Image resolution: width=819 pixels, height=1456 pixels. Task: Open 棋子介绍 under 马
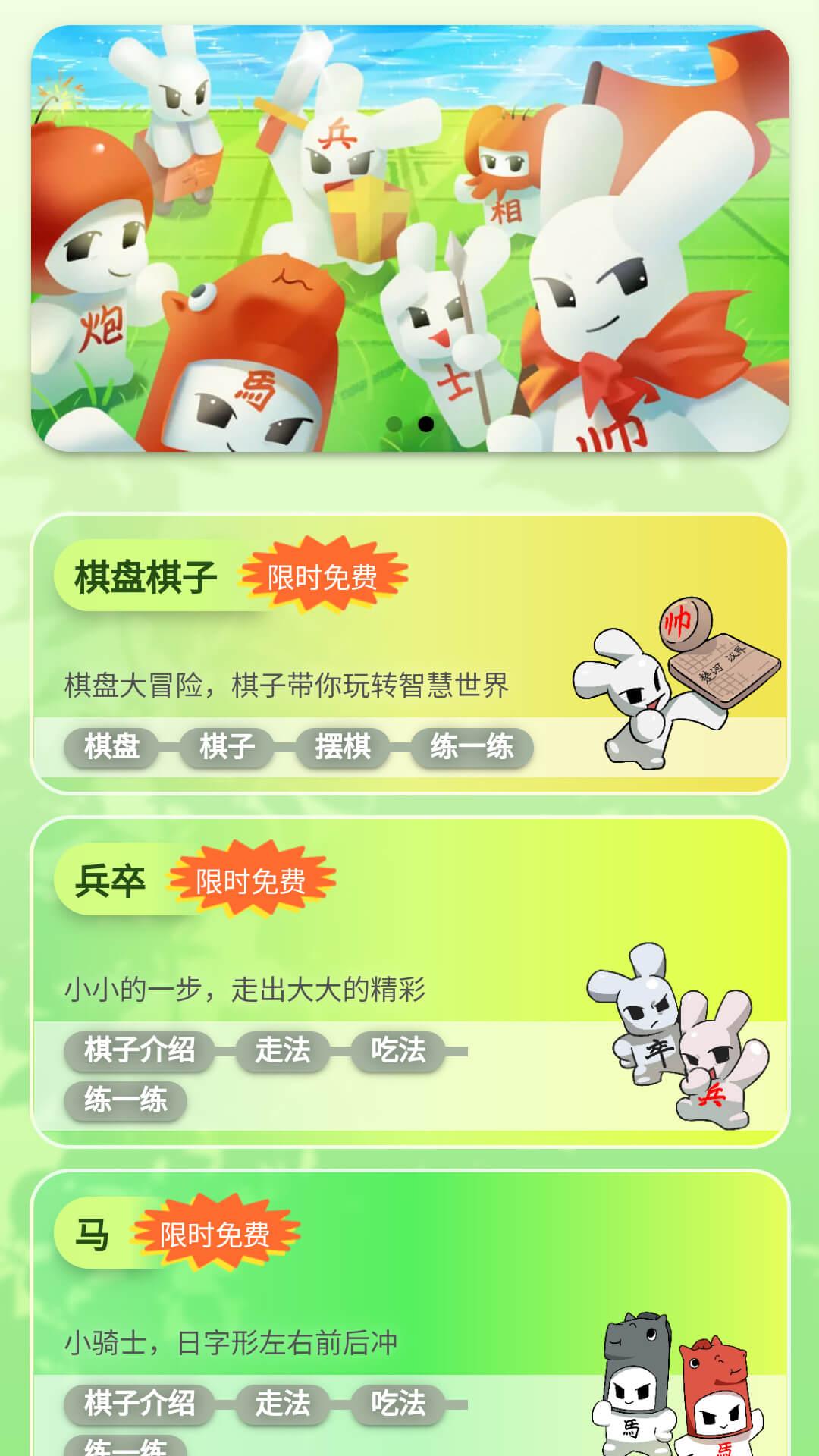(140, 1404)
